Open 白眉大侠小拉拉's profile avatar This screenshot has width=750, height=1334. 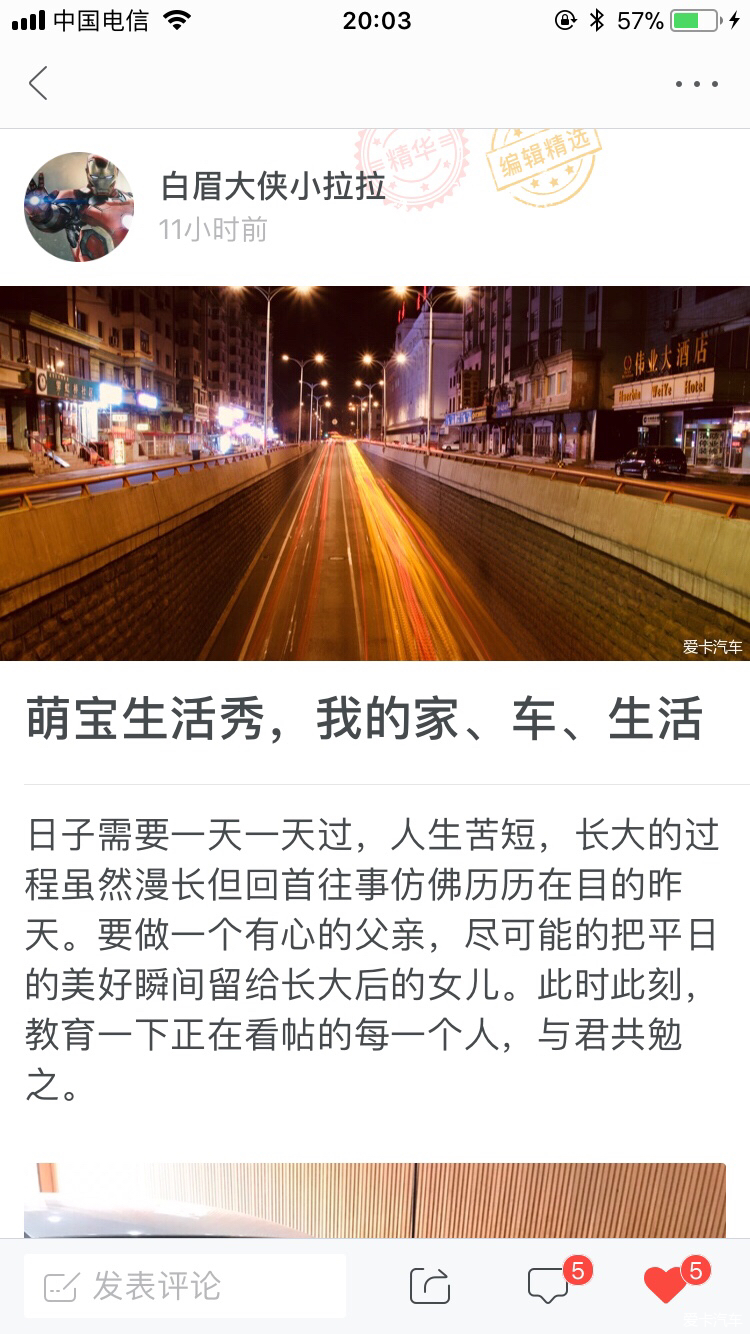[x=79, y=207]
